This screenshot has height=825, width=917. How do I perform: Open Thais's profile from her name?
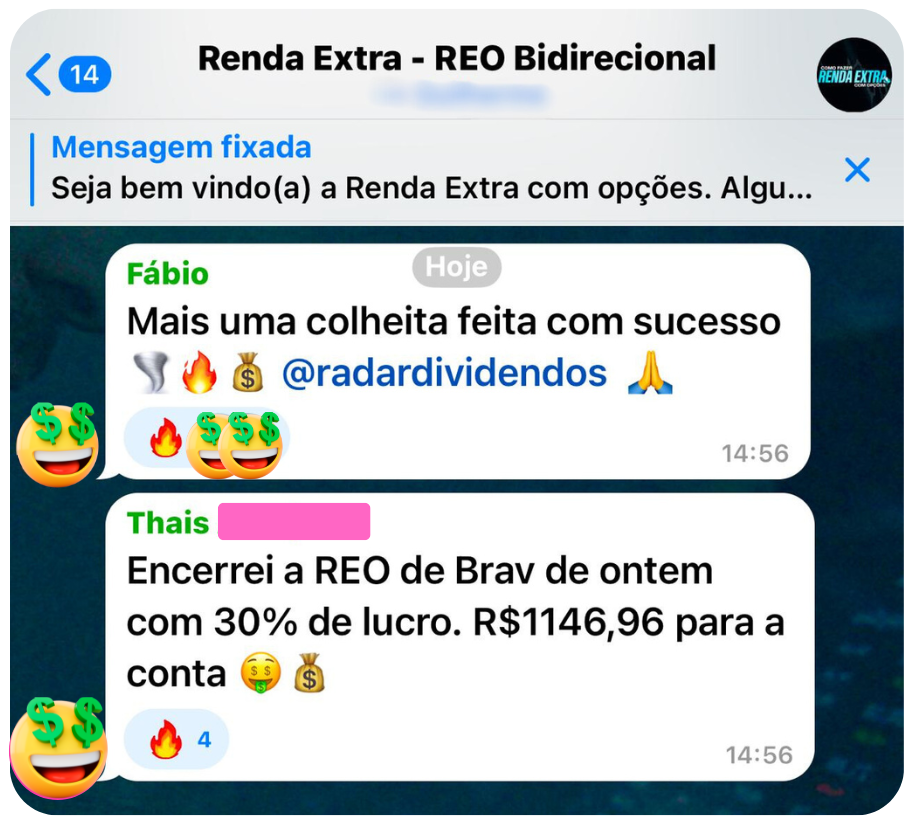pos(168,523)
